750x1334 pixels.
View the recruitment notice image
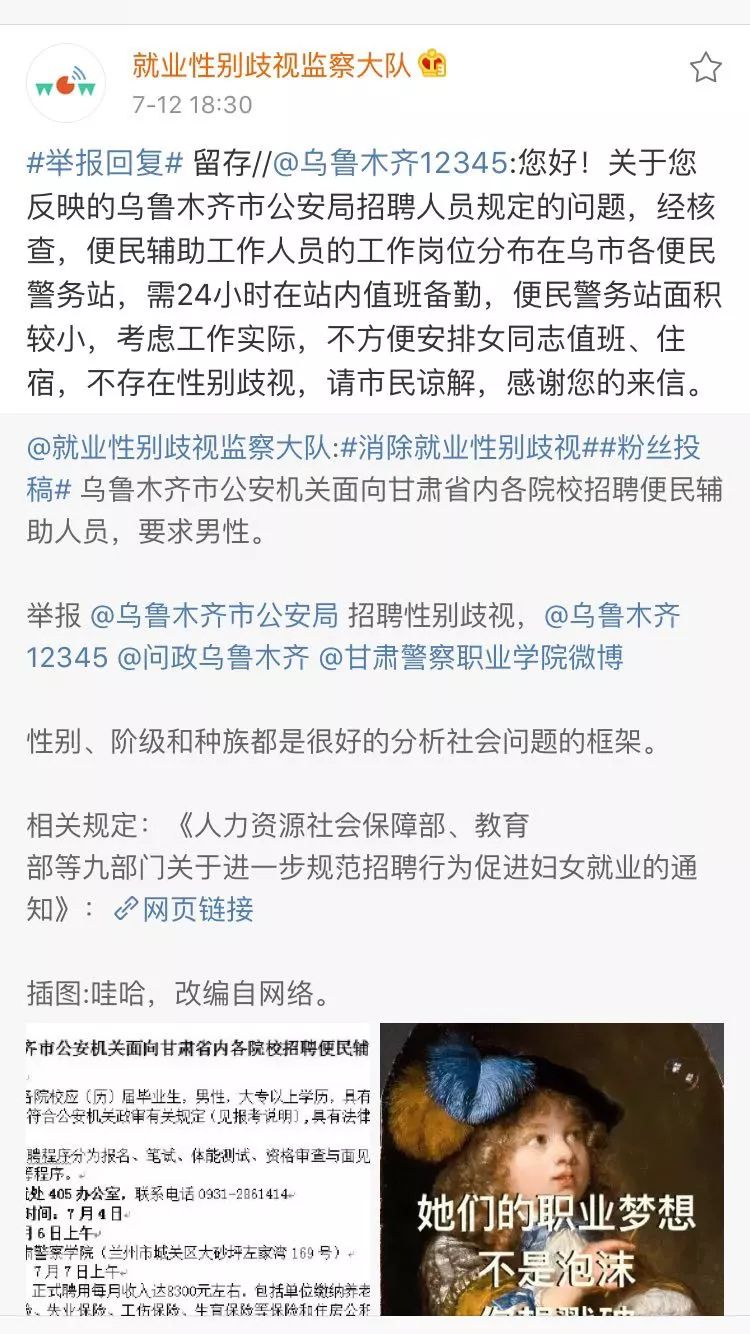click(x=198, y=1169)
